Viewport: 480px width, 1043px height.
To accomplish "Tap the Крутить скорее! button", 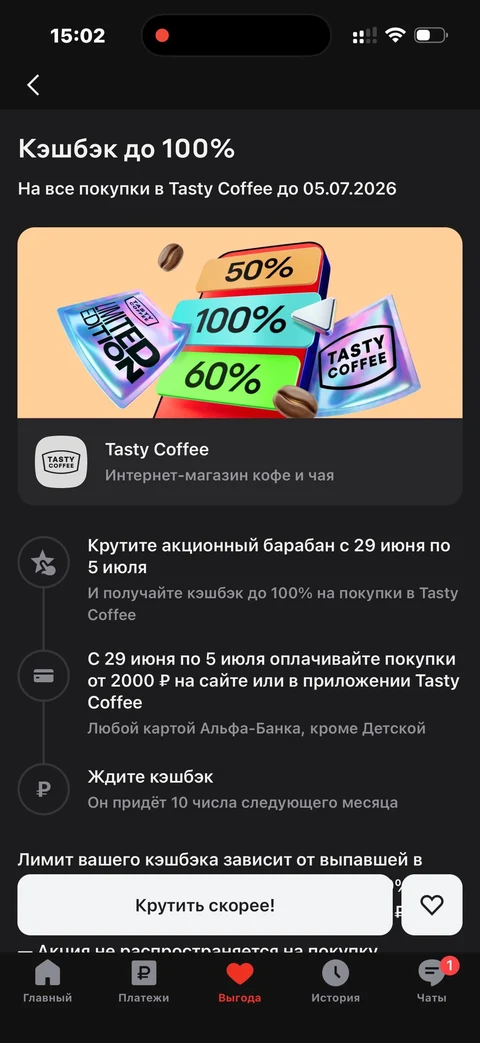I will coord(205,905).
